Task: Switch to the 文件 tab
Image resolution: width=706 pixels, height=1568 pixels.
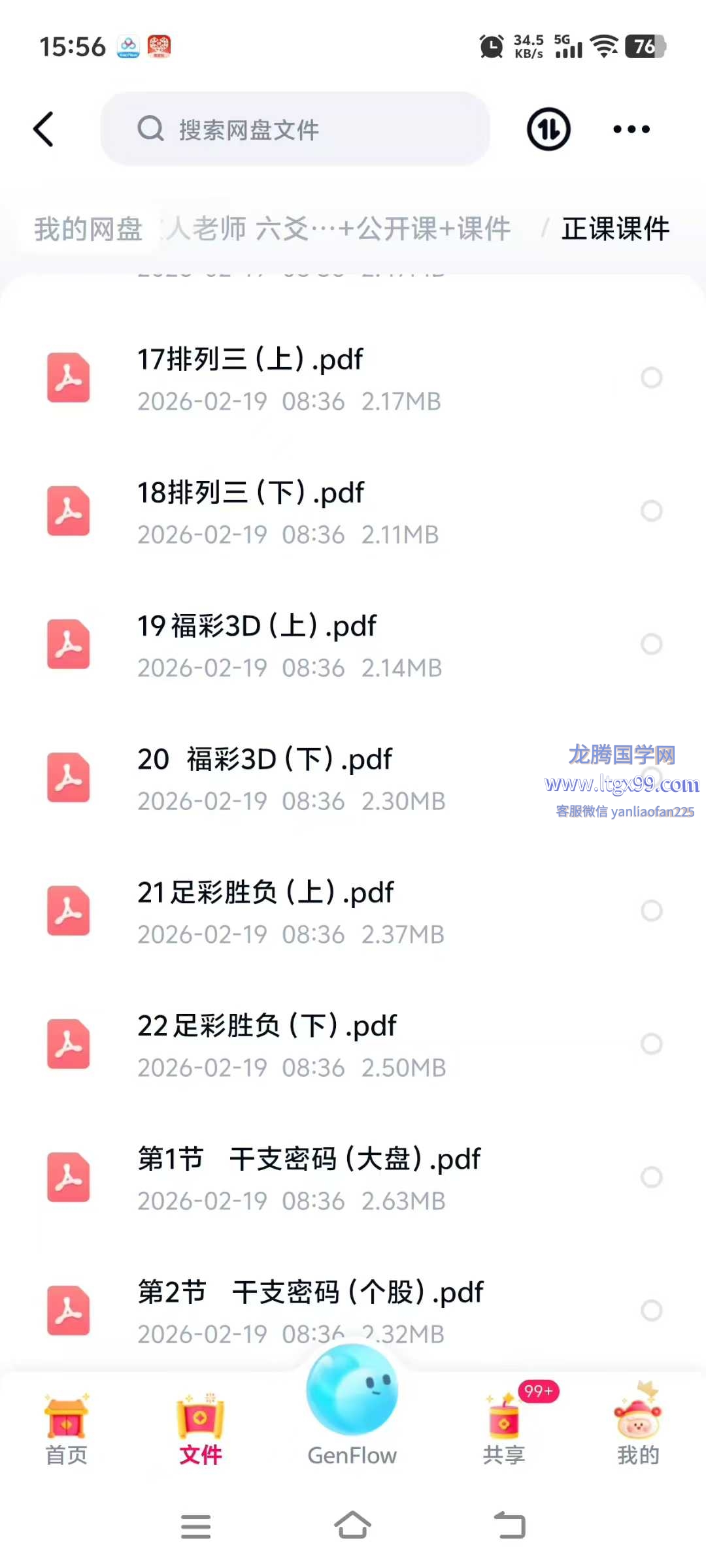Action: pos(200,1431)
